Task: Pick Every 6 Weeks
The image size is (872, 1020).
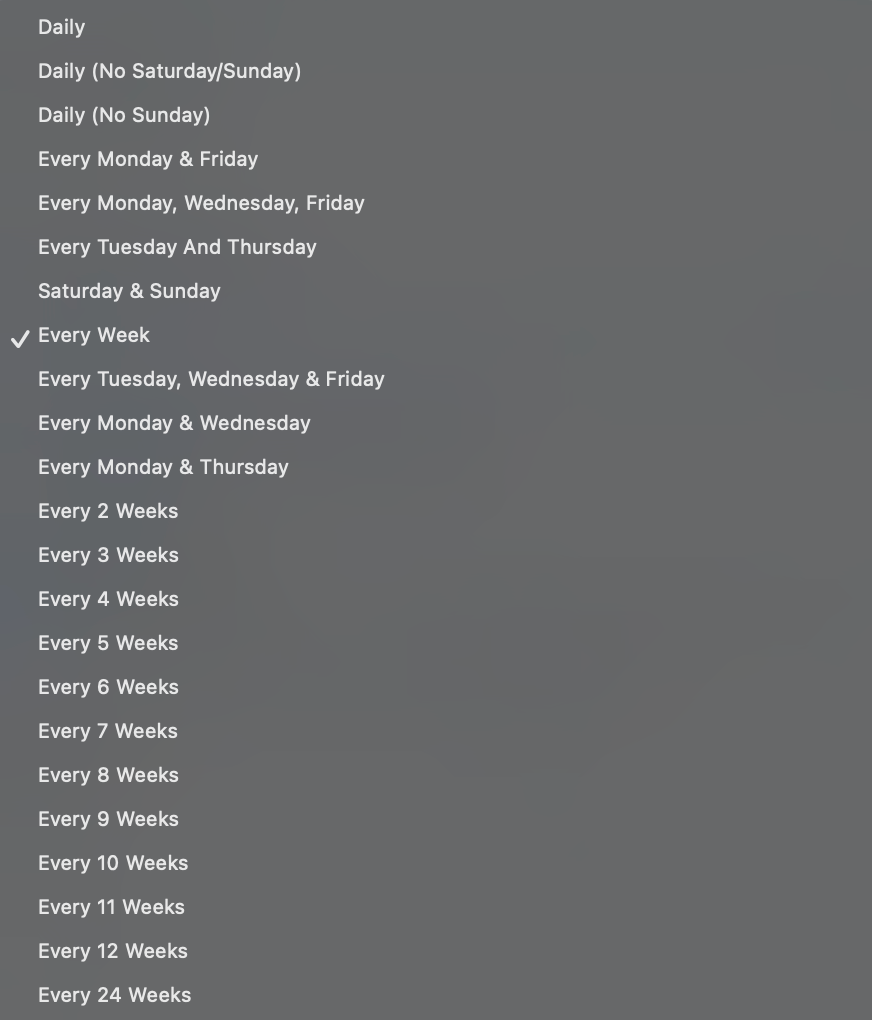Action: pos(108,687)
